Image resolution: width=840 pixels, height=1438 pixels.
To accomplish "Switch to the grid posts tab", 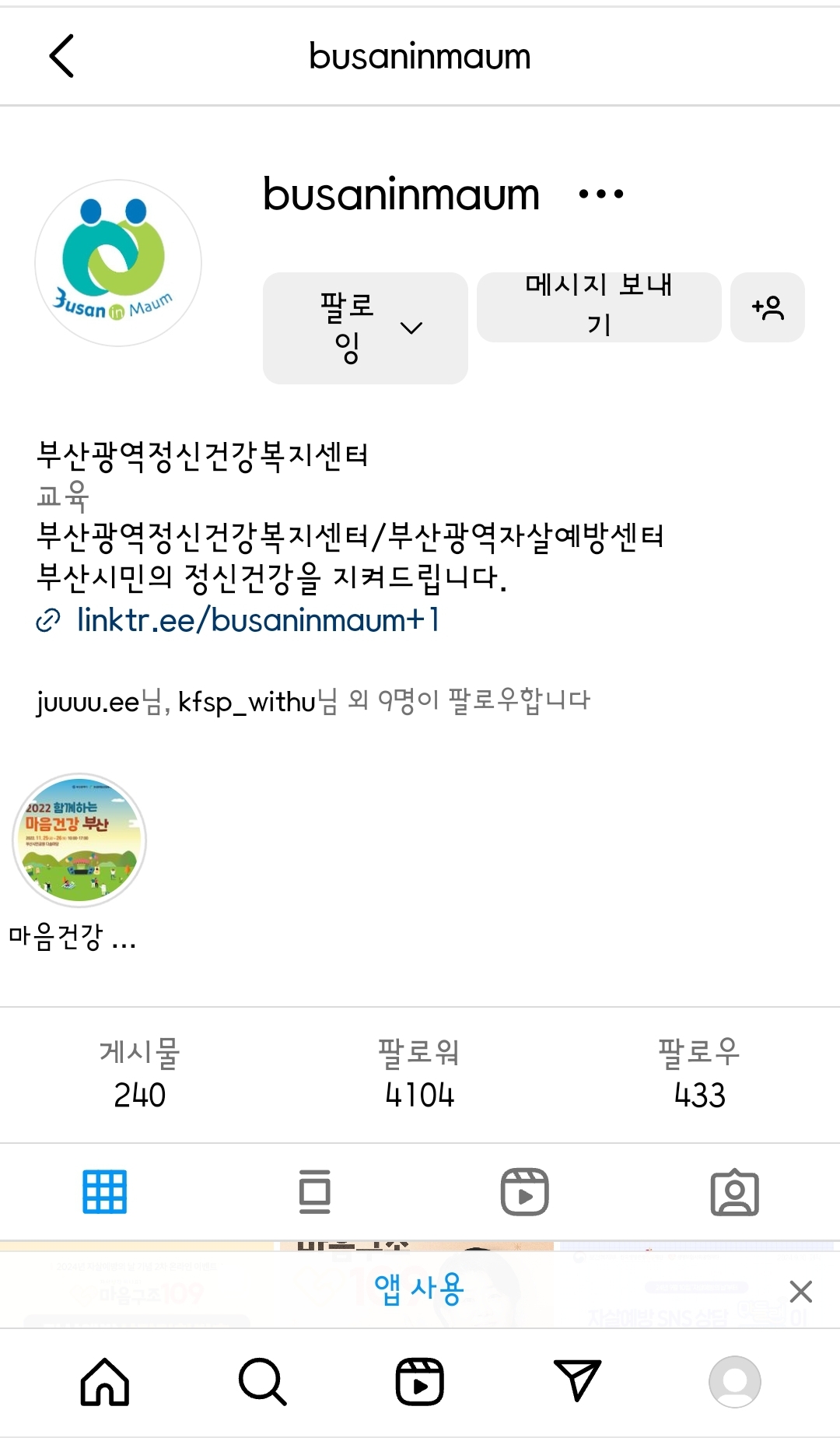I will pos(105,1191).
